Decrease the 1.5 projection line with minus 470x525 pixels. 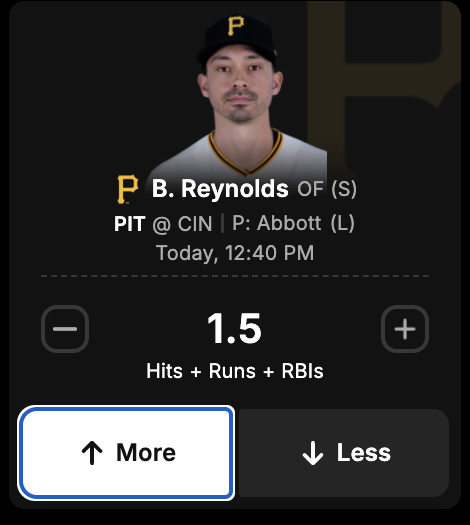coord(65,329)
